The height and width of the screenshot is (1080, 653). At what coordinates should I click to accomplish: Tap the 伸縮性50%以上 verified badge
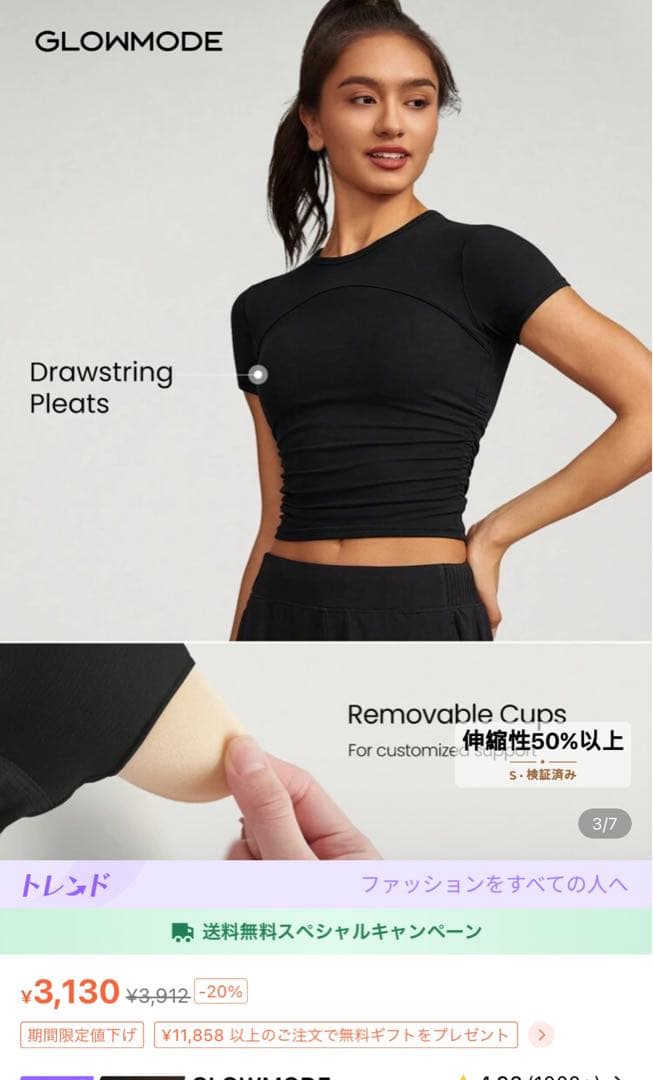point(543,754)
